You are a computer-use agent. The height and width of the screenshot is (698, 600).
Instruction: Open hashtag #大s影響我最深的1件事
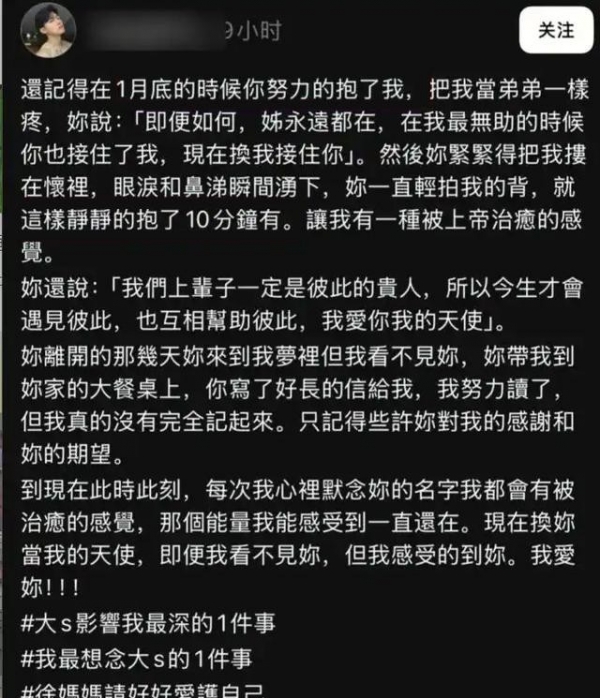pyautogui.click(x=147, y=622)
